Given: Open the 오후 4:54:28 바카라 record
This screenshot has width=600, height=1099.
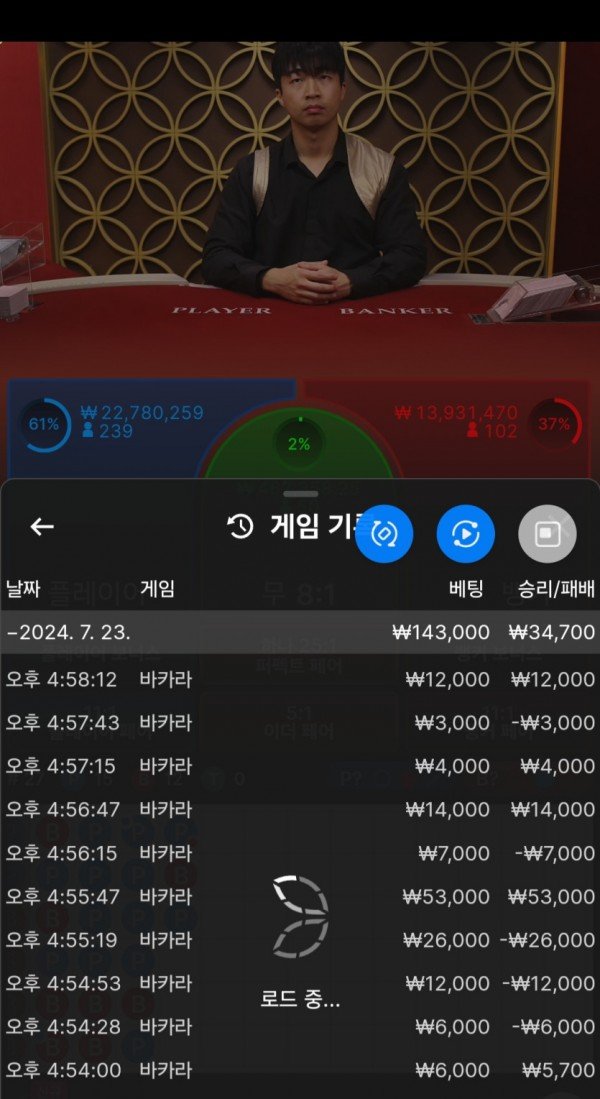Looking at the screenshot, I should tap(300, 1026).
